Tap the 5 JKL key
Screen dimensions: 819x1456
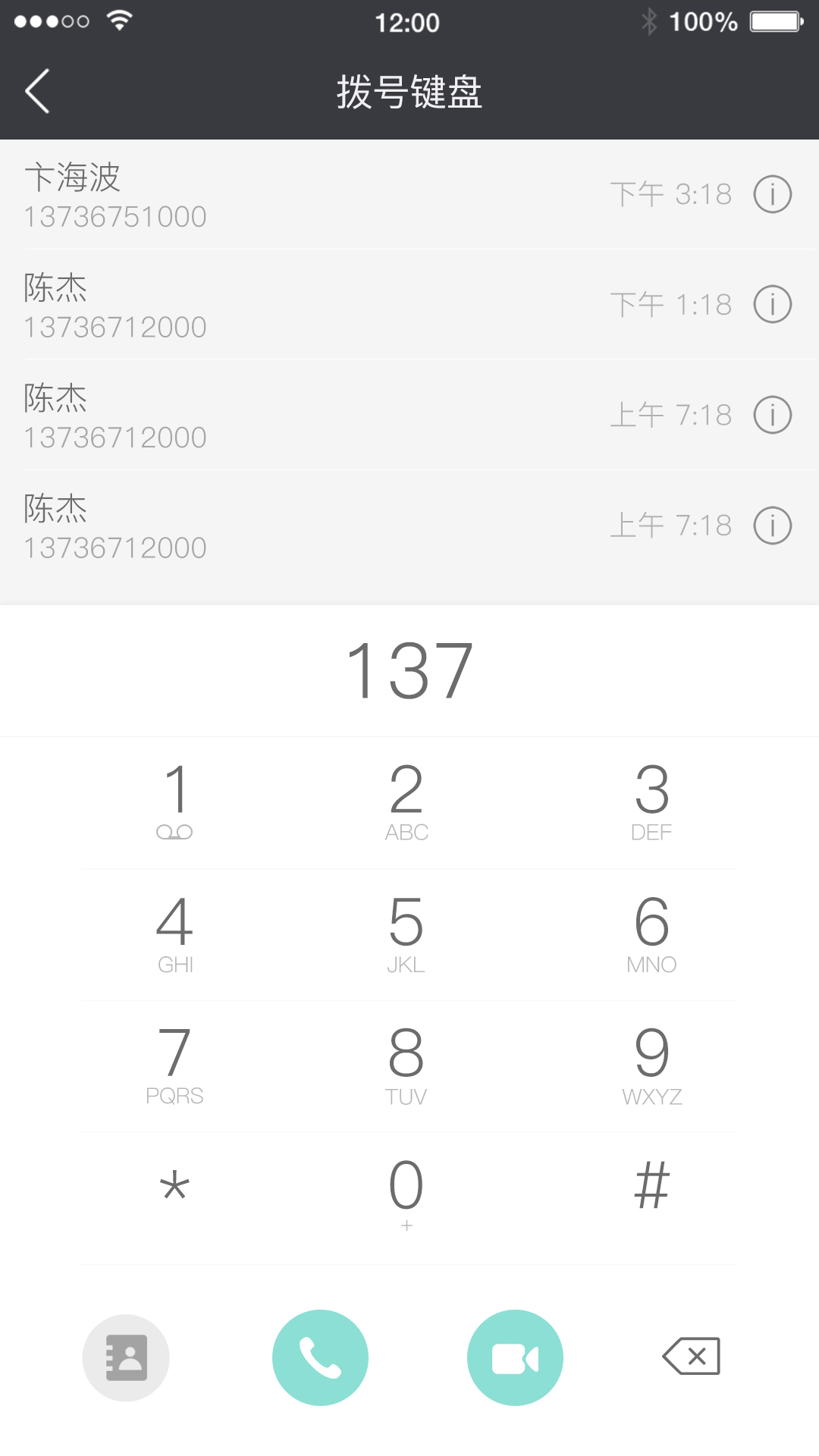point(406,934)
